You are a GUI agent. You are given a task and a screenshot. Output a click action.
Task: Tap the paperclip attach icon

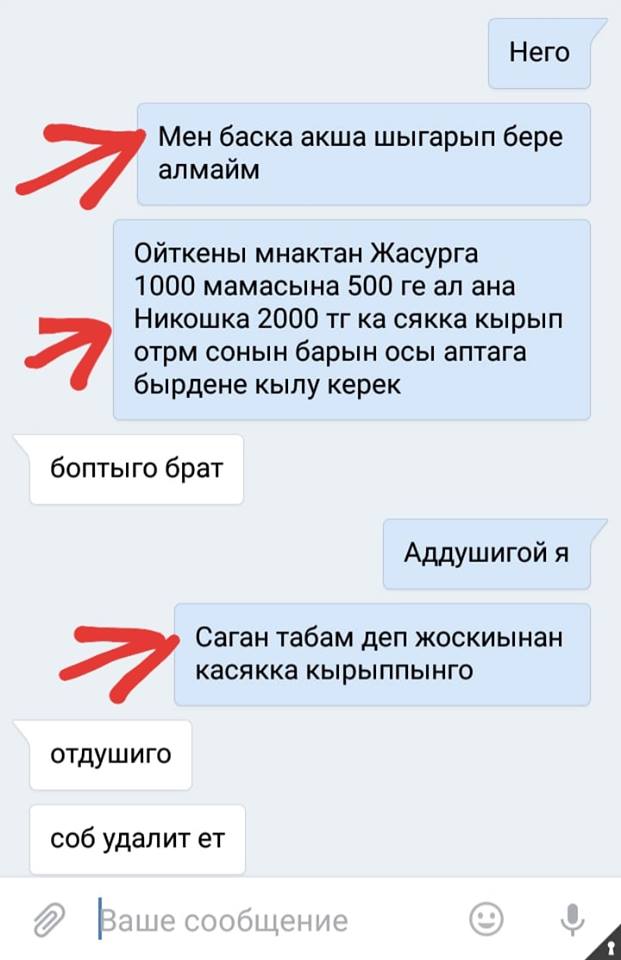click(x=47, y=920)
